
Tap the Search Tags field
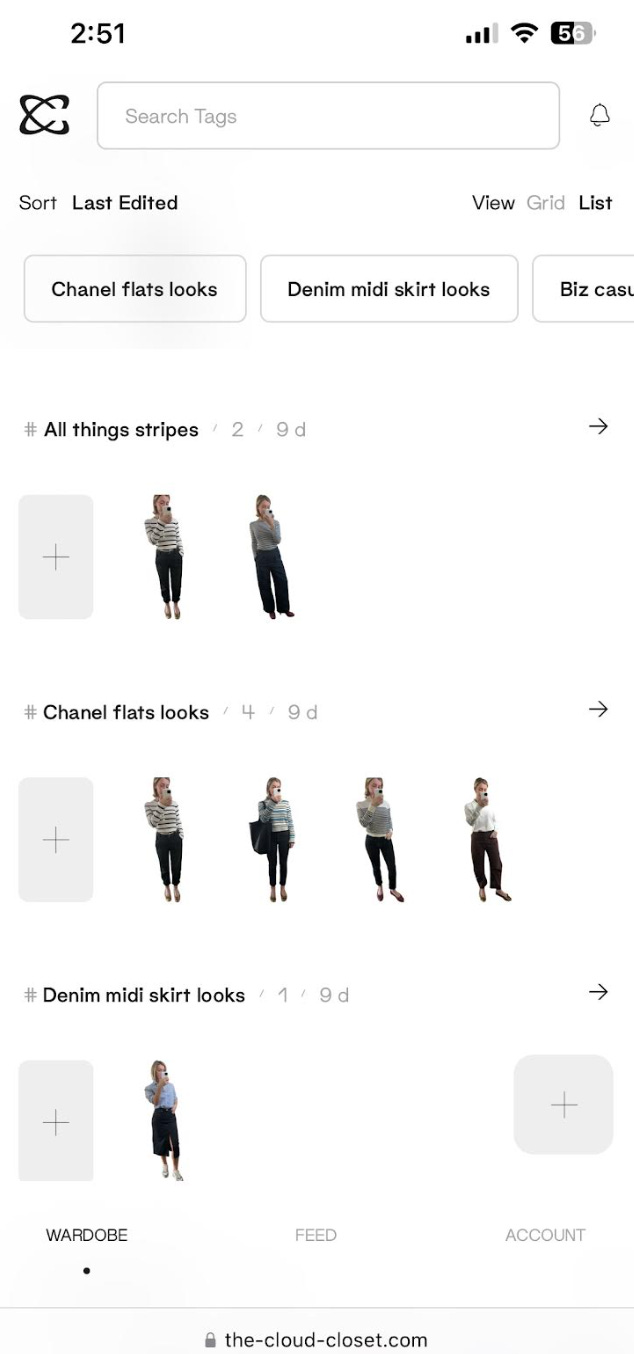[x=327, y=116]
